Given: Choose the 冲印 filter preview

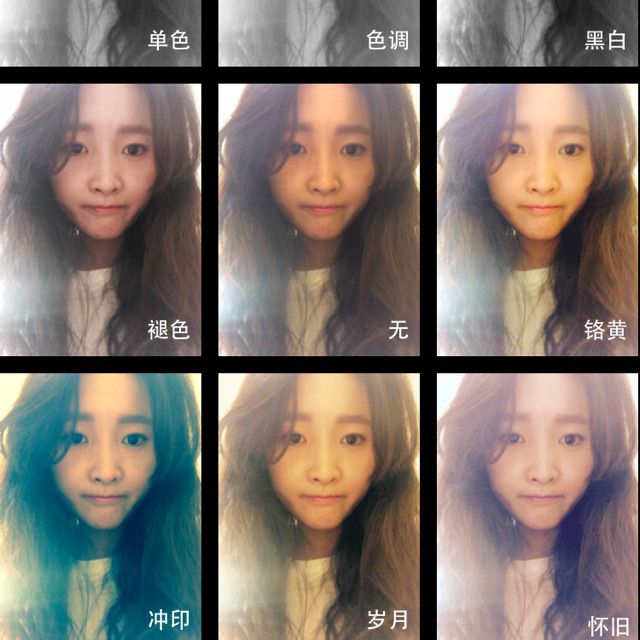Looking at the screenshot, I should point(100,505).
